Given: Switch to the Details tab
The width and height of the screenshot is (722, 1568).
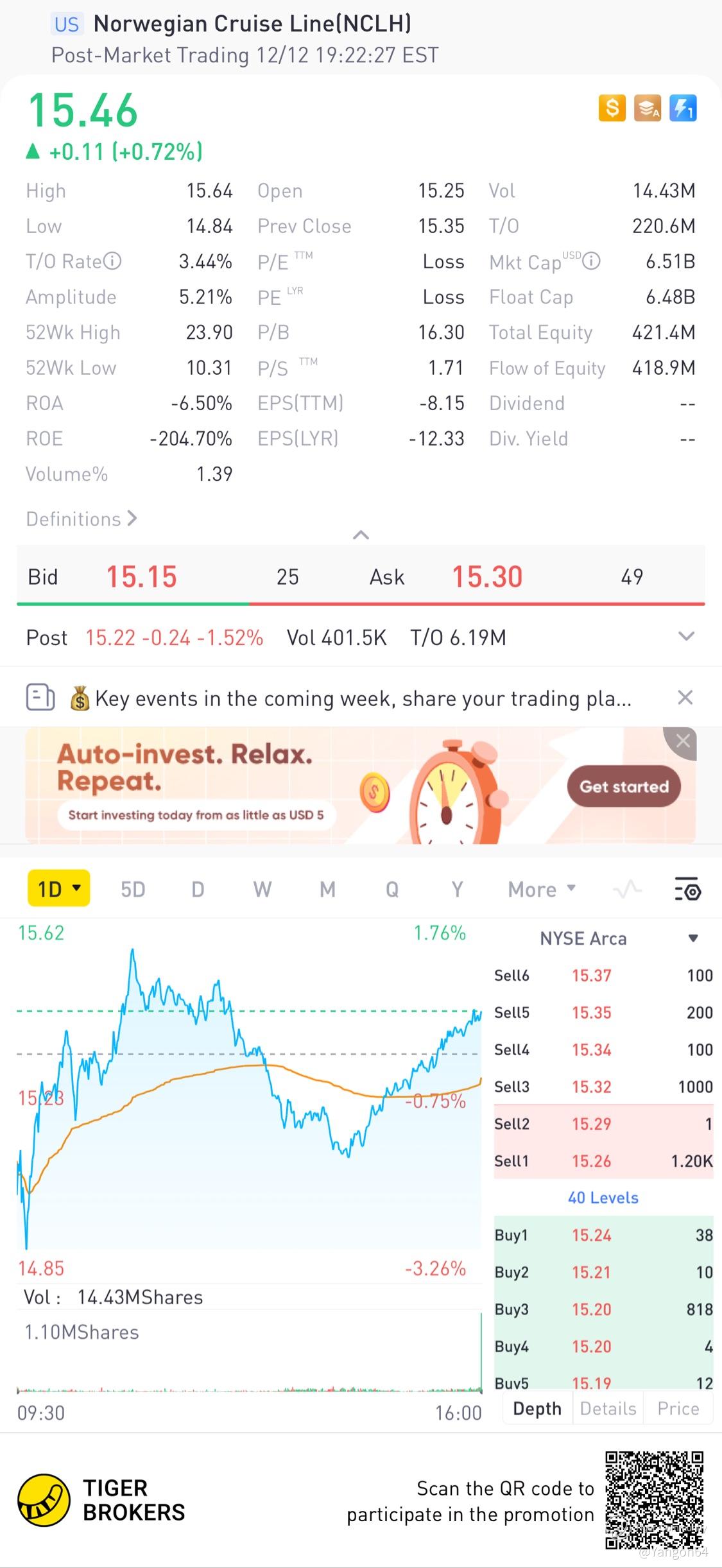Looking at the screenshot, I should pos(608,1408).
